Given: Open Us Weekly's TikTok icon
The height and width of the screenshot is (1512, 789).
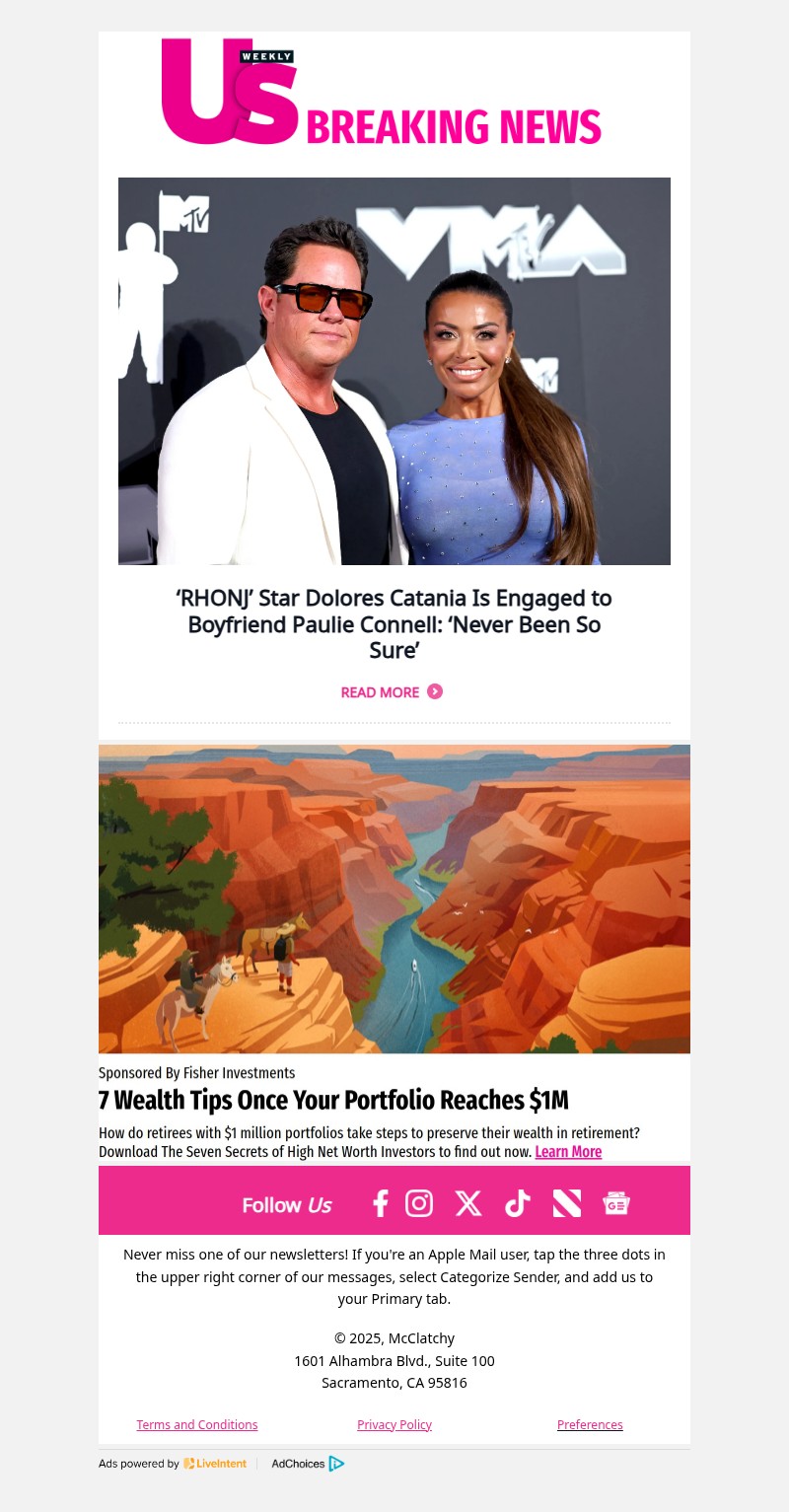Looking at the screenshot, I should coord(517,1202).
